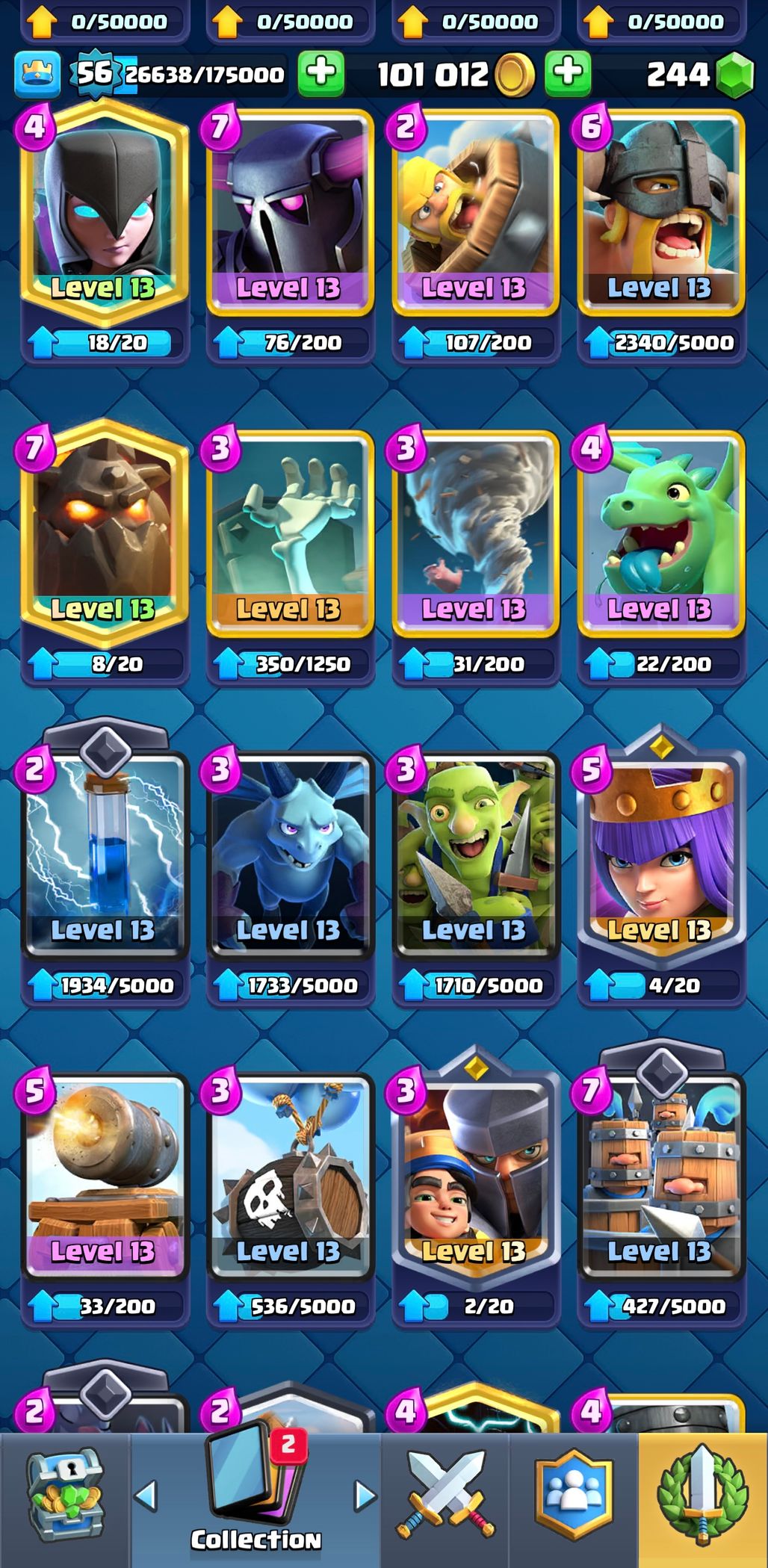This screenshot has height=1568, width=768.
Task: Add more gold with the plus button
Action: 568,73
